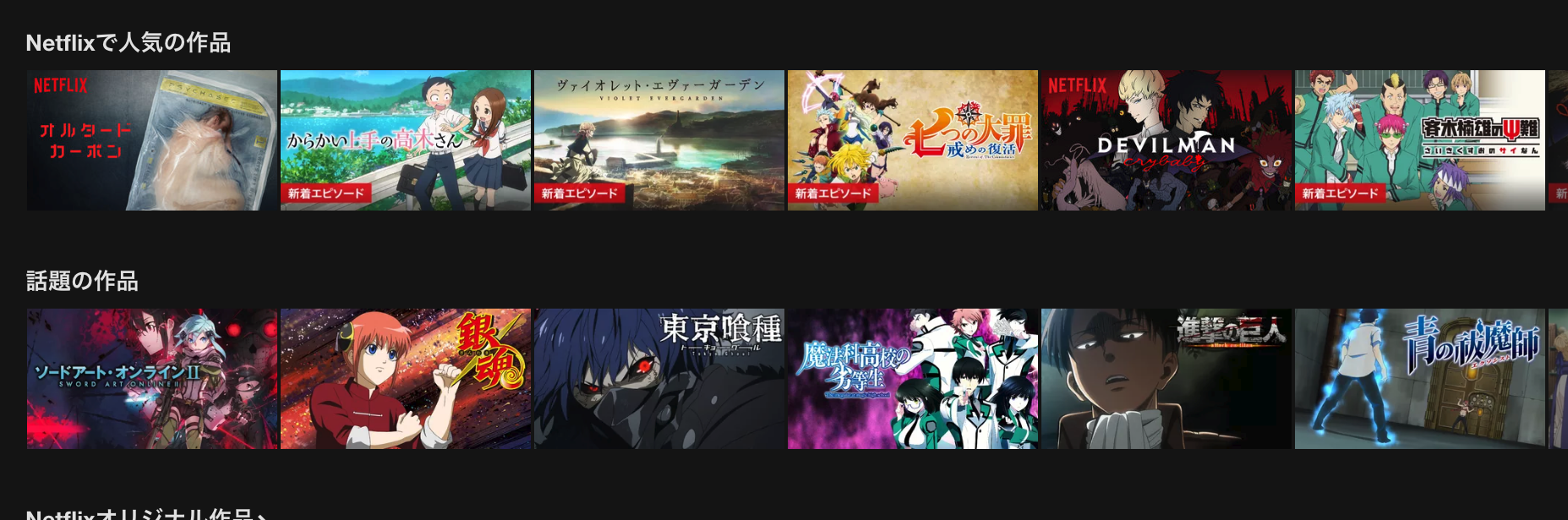Open the Netflixオリジナル作品 row link
Viewport: 1568px width, 520px height.
coord(145,513)
